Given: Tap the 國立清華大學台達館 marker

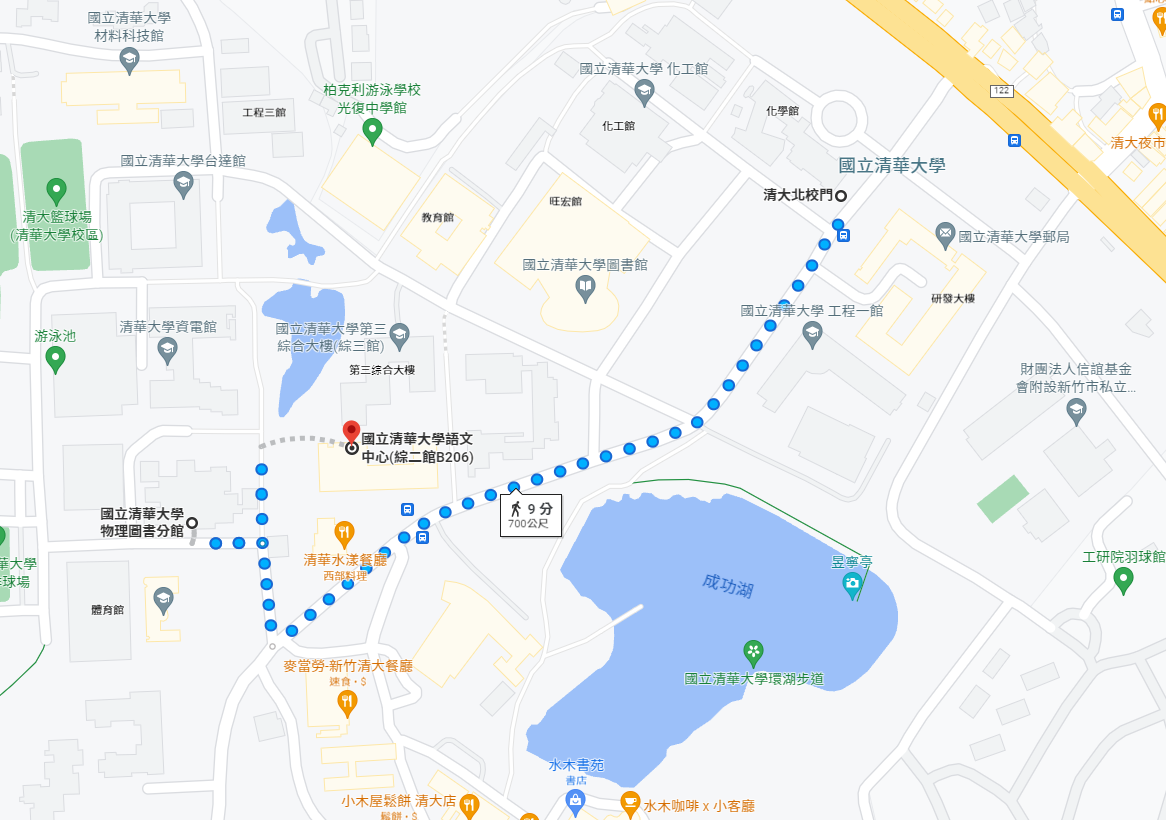Looking at the screenshot, I should pyautogui.click(x=183, y=183).
